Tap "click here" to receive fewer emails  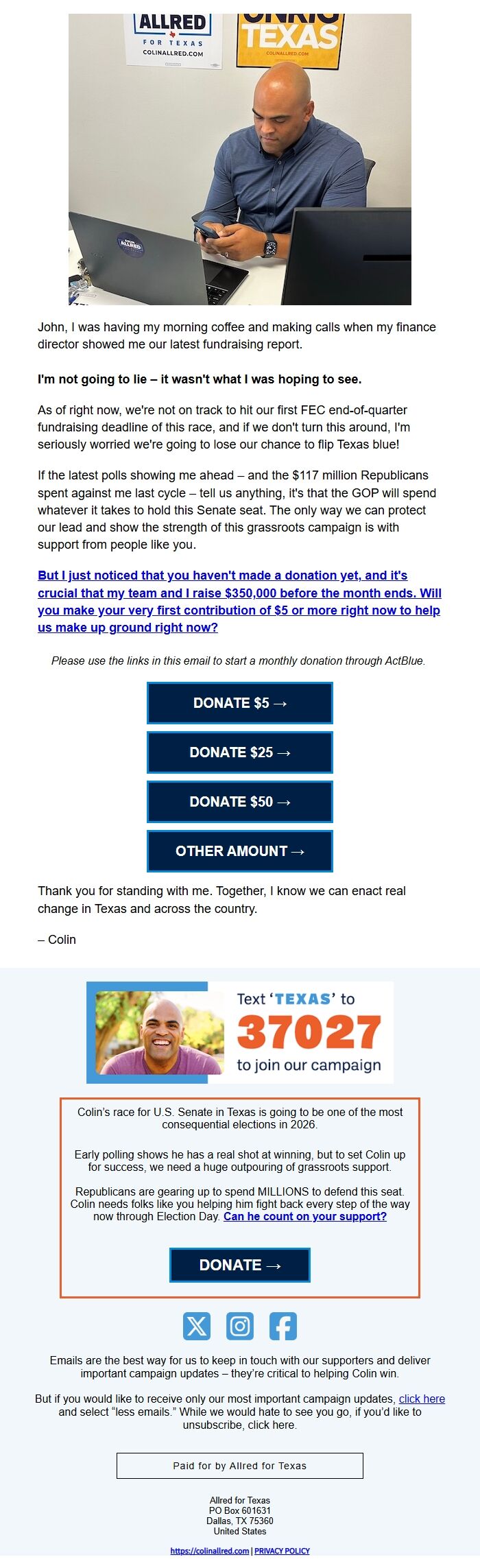pyautogui.click(x=422, y=1399)
